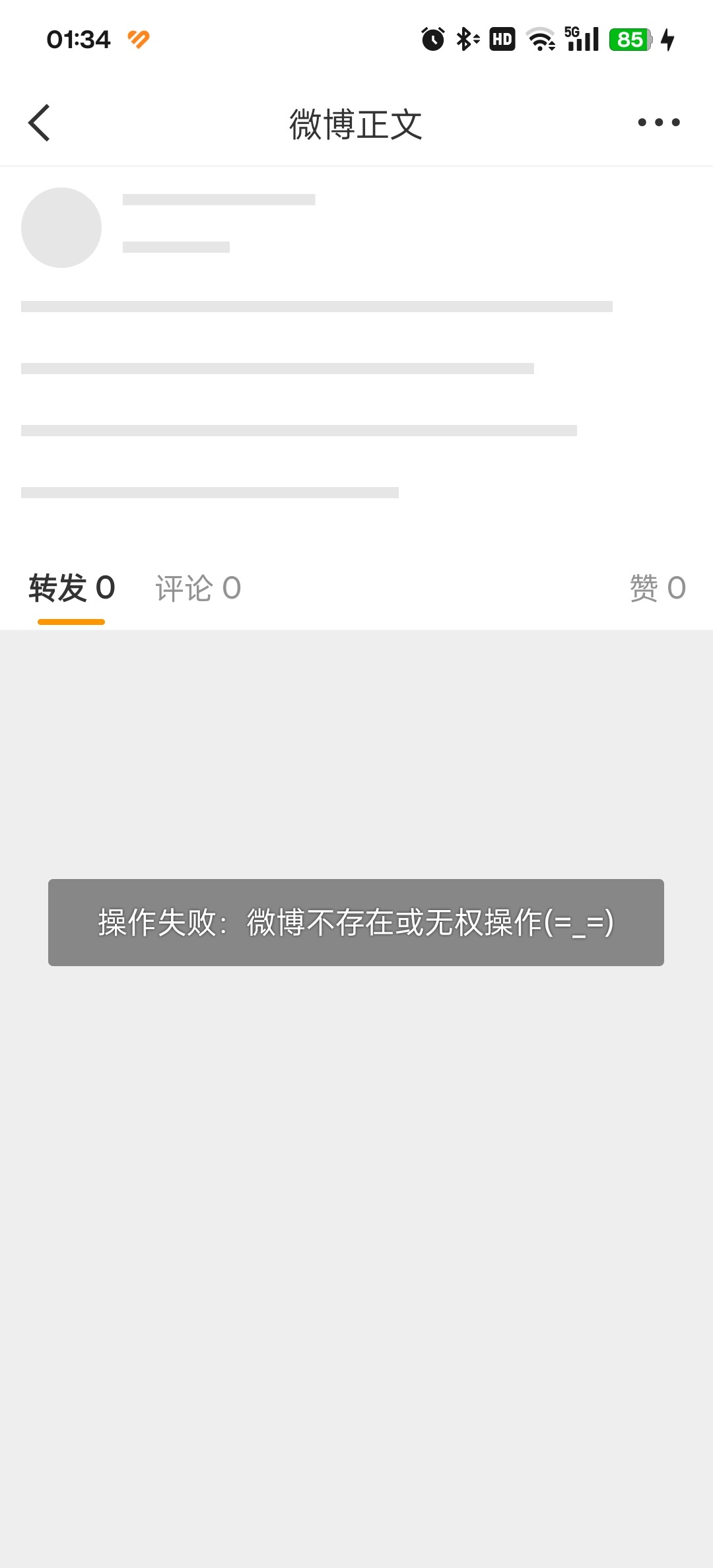Switch to the 转发 tab

tap(71, 588)
